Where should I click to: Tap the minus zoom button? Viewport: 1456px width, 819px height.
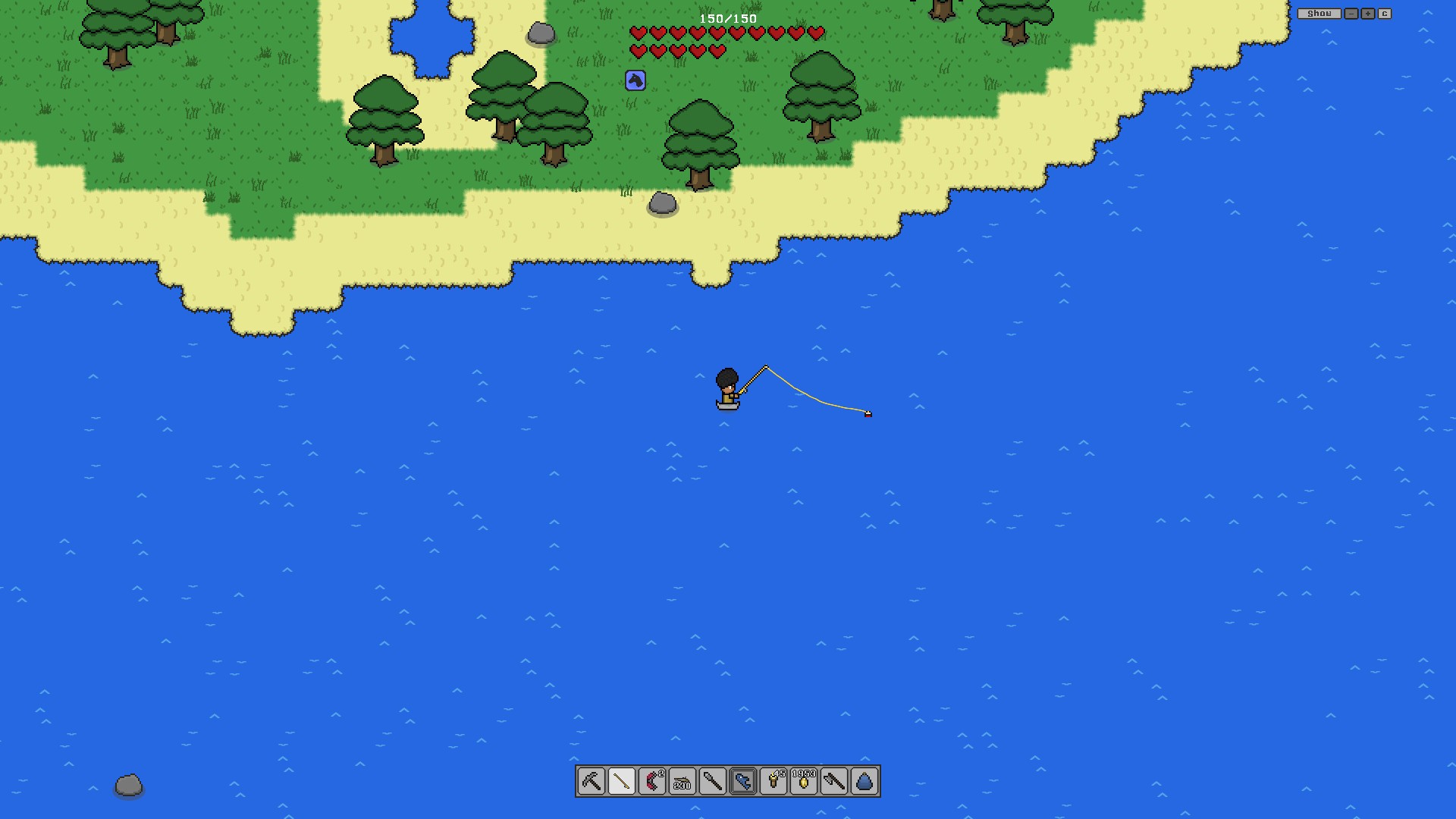pyautogui.click(x=1351, y=14)
